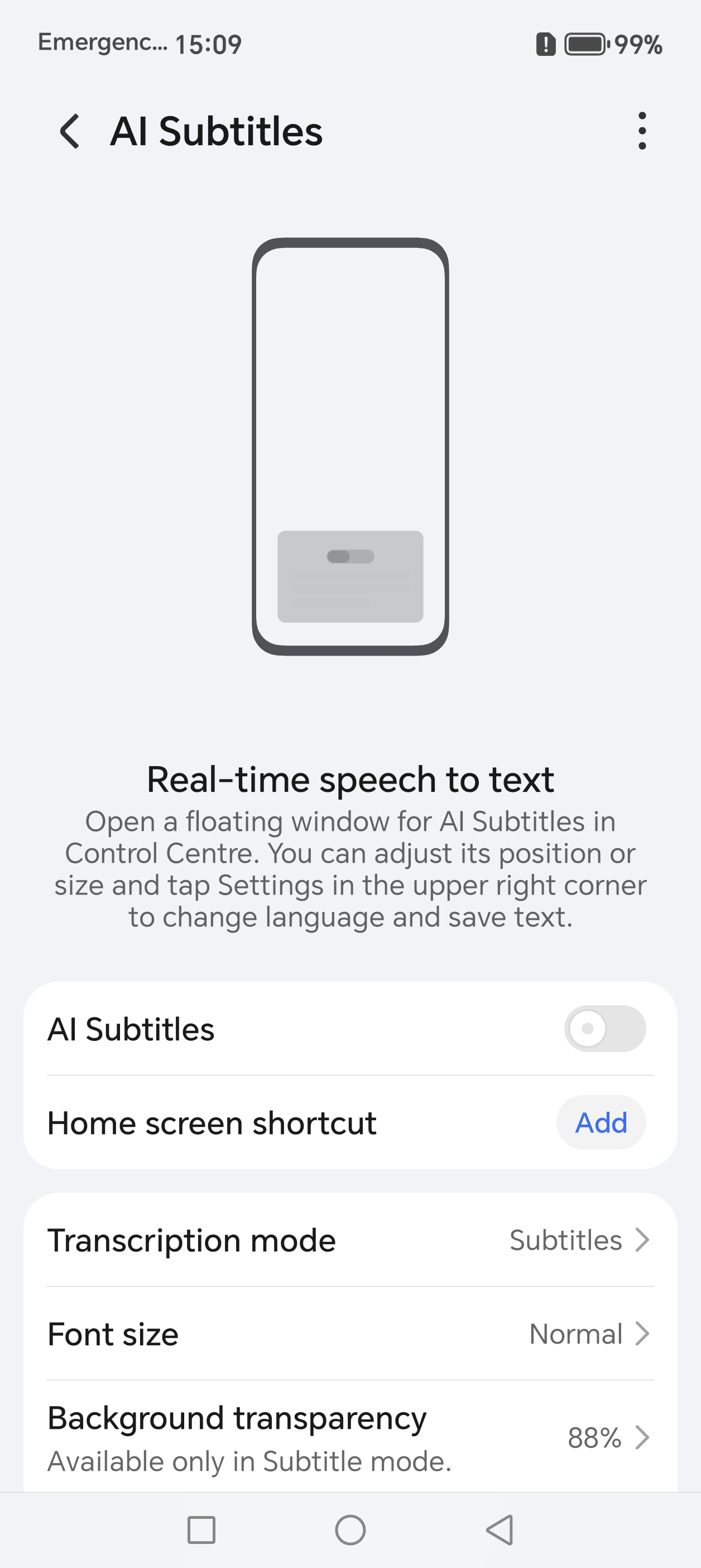The width and height of the screenshot is (701, 1568).
Task: Go back from AI Subtitles
Action: click(70, 131)
